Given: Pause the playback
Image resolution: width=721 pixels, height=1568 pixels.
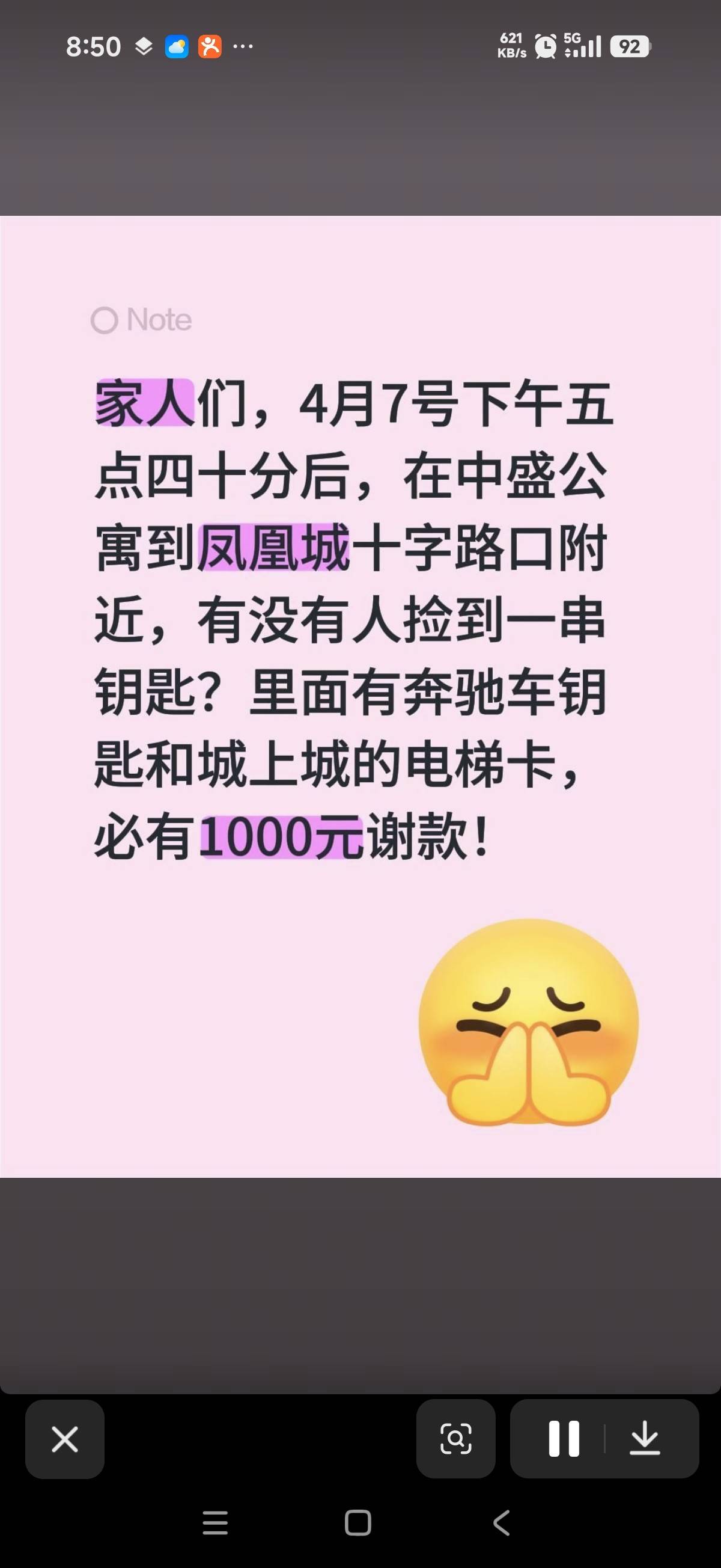Looking at the screenshot, I should coord(564,1439).
